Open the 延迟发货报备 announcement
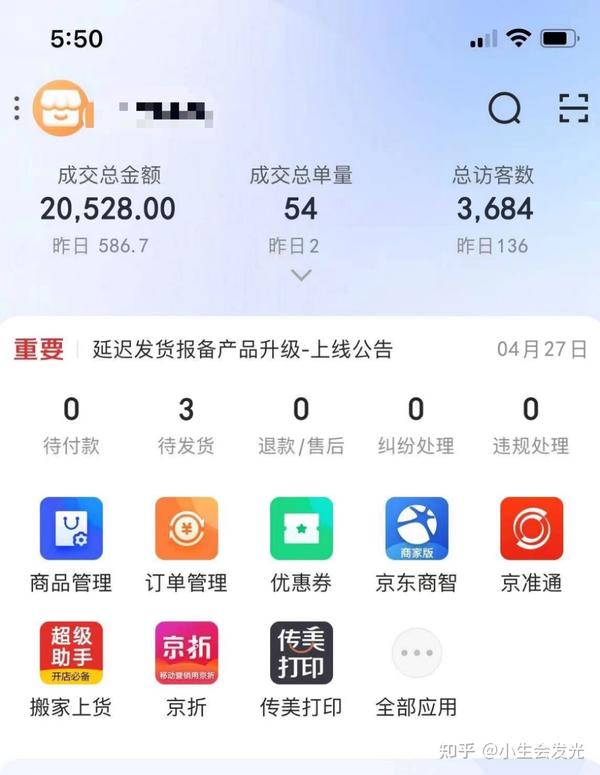The image size is (600, 775). pyautogui.click(x=242, y=349)
